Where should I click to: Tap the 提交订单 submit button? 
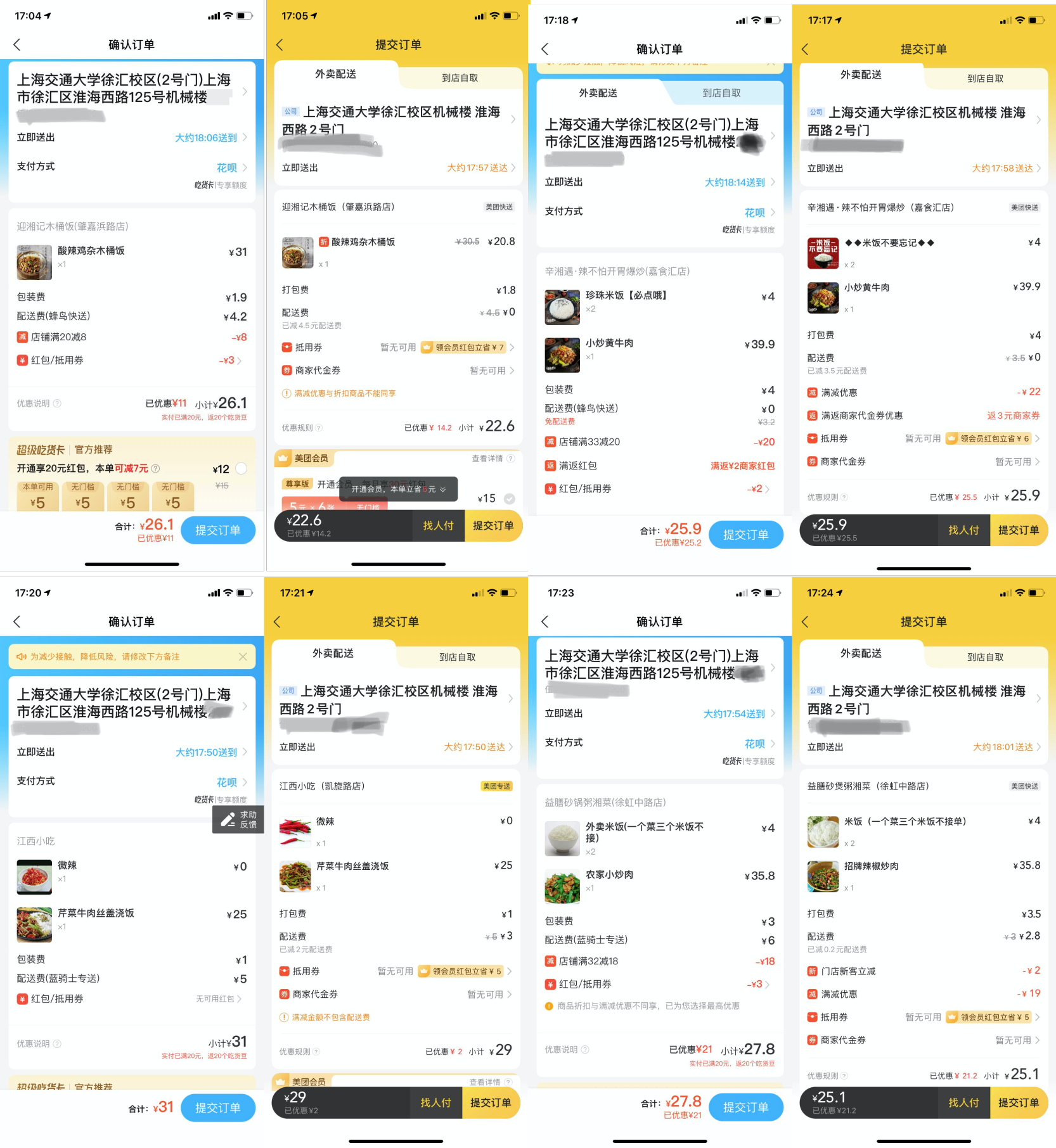(218, 530)
